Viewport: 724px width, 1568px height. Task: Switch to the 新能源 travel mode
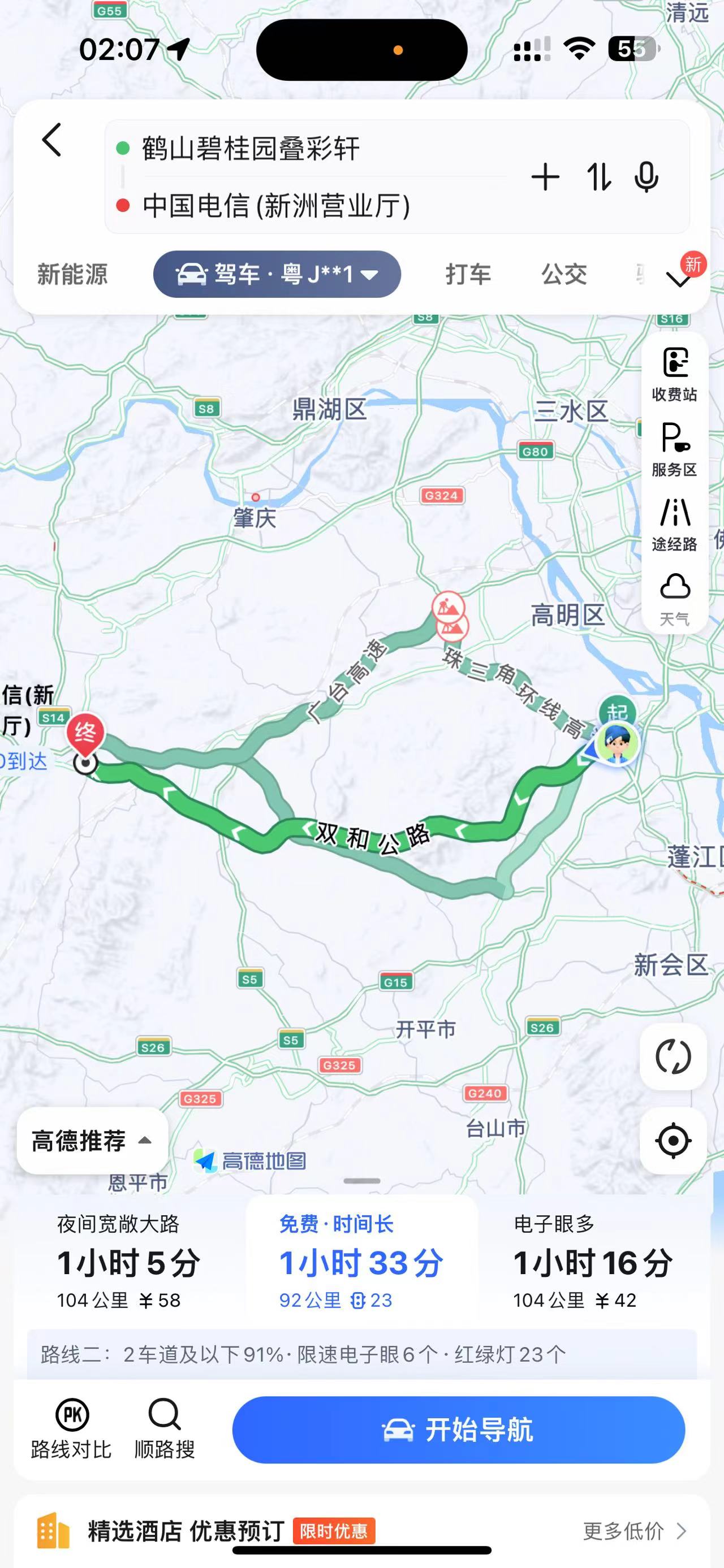click(x=72, y=274)
